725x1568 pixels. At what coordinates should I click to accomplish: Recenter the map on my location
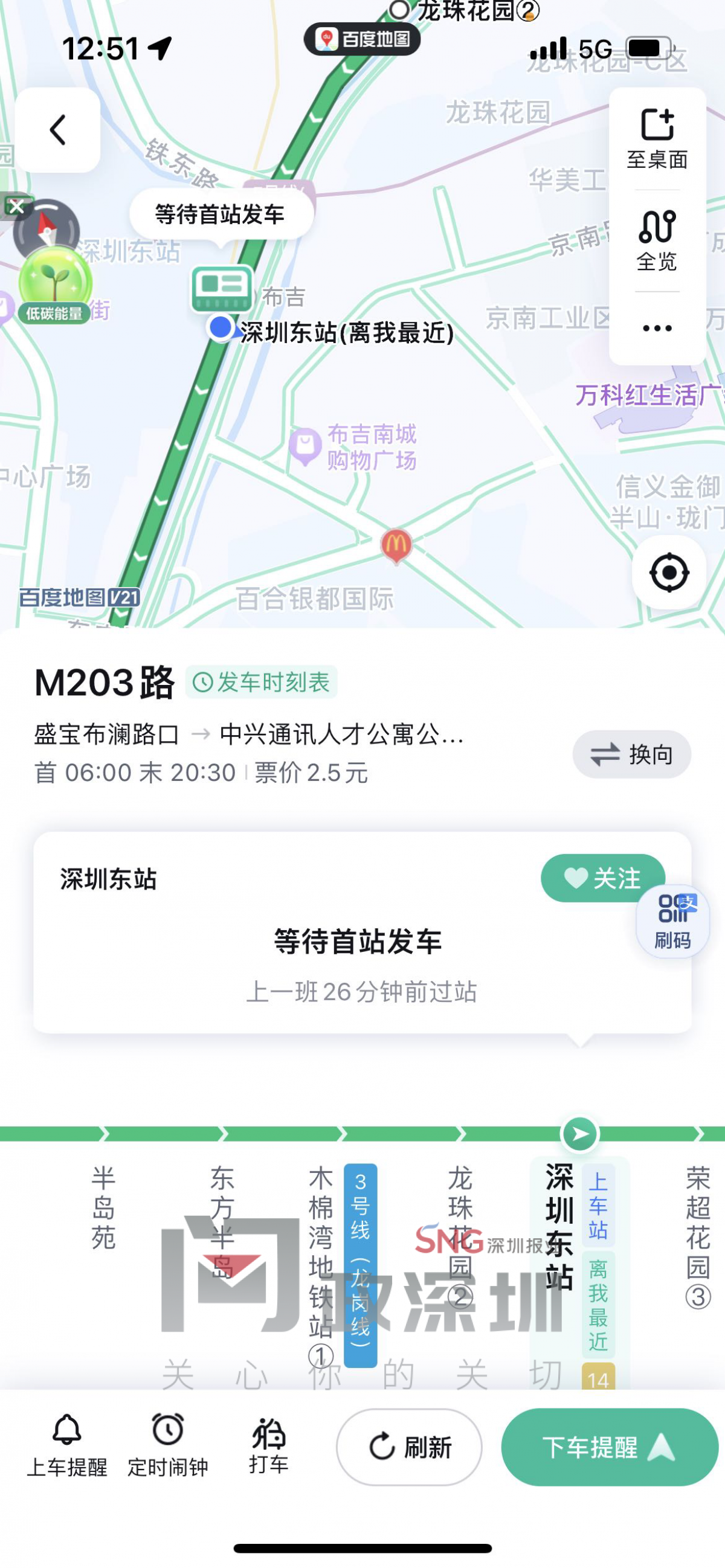tap(669, 572)
